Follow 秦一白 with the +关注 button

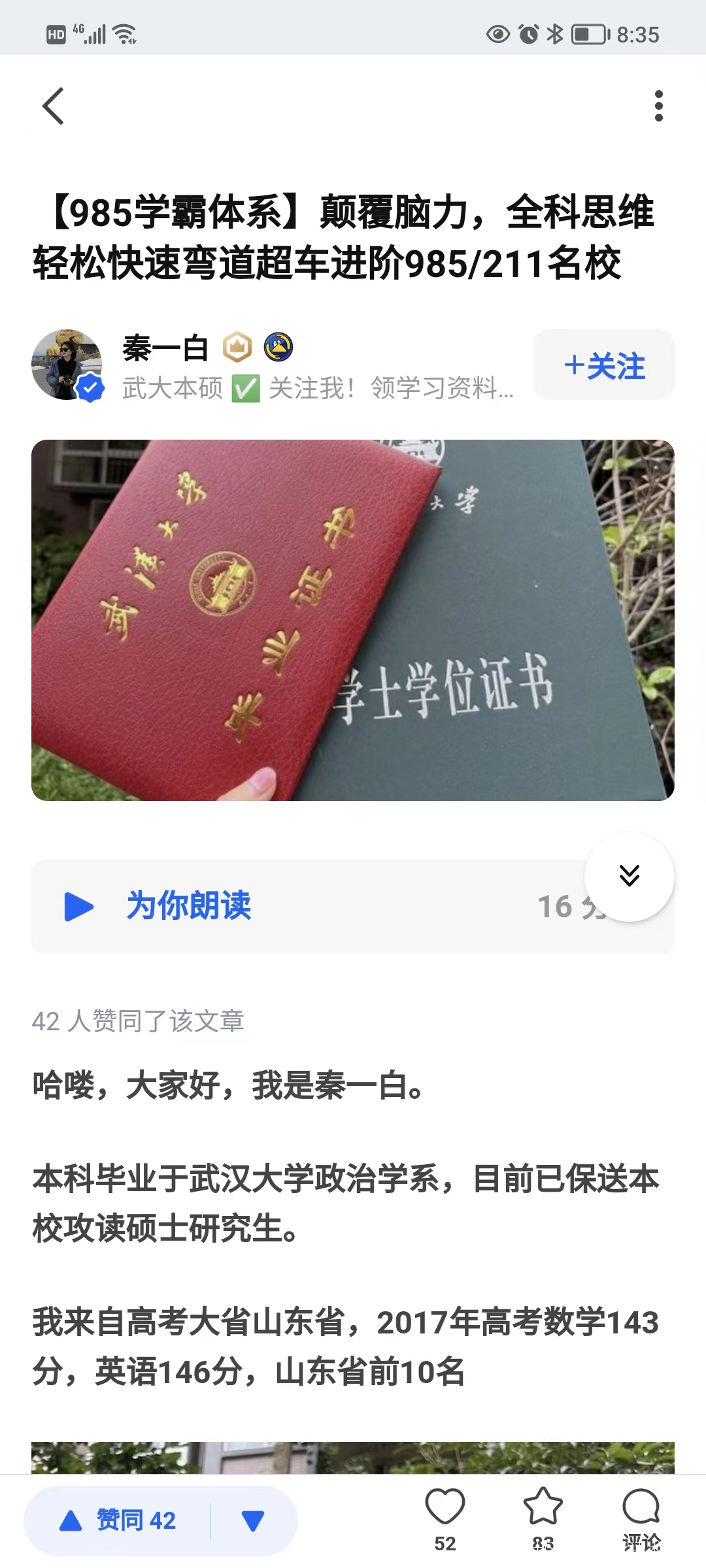click(x=604, y=365)
